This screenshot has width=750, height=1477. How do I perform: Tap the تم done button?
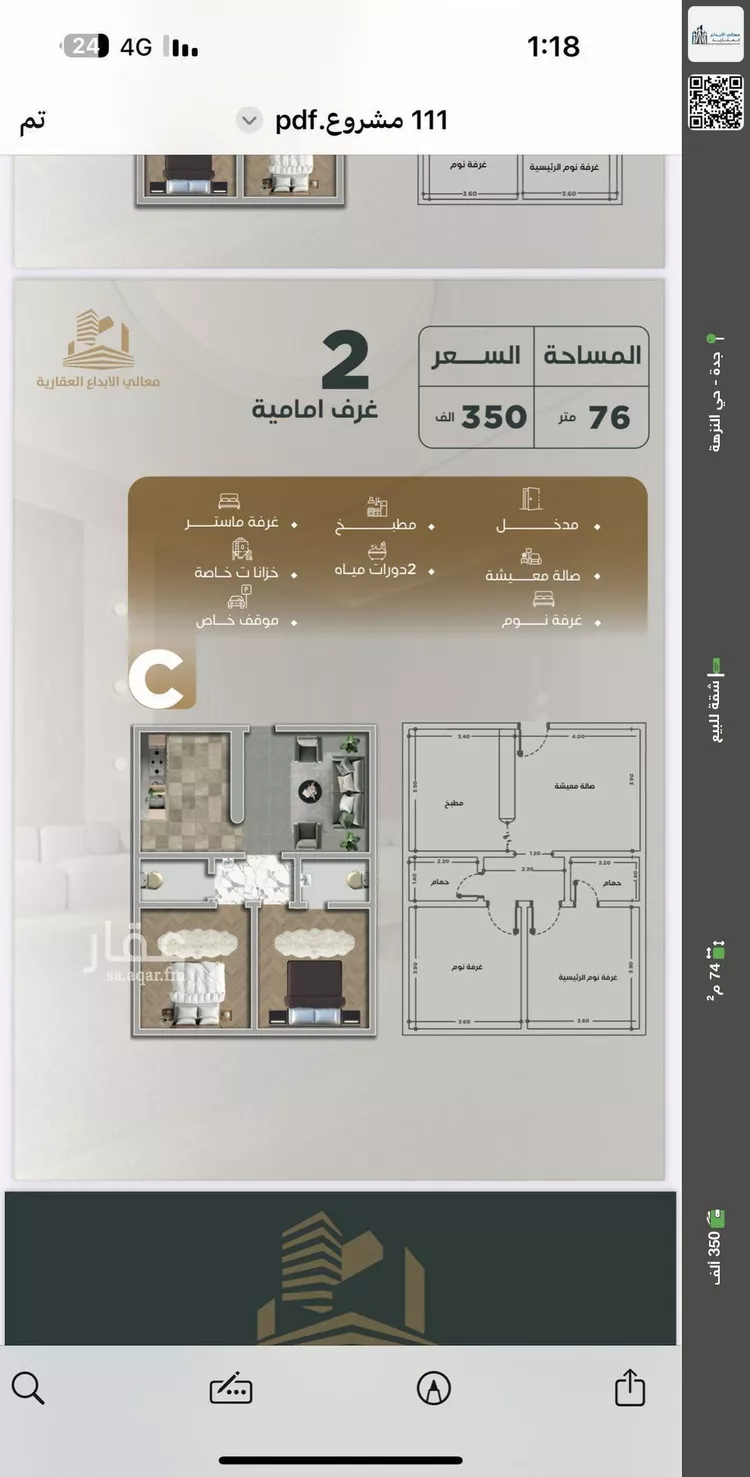click(33, 121)
